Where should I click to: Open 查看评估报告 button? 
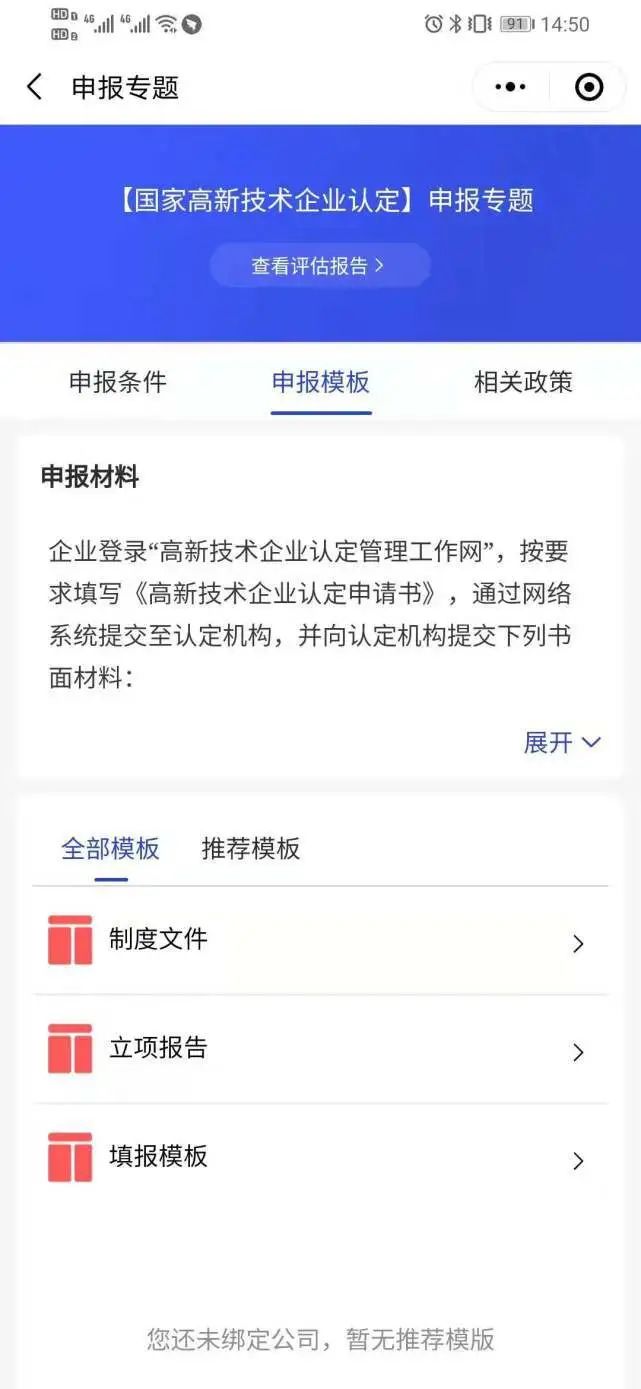(319, 266)
